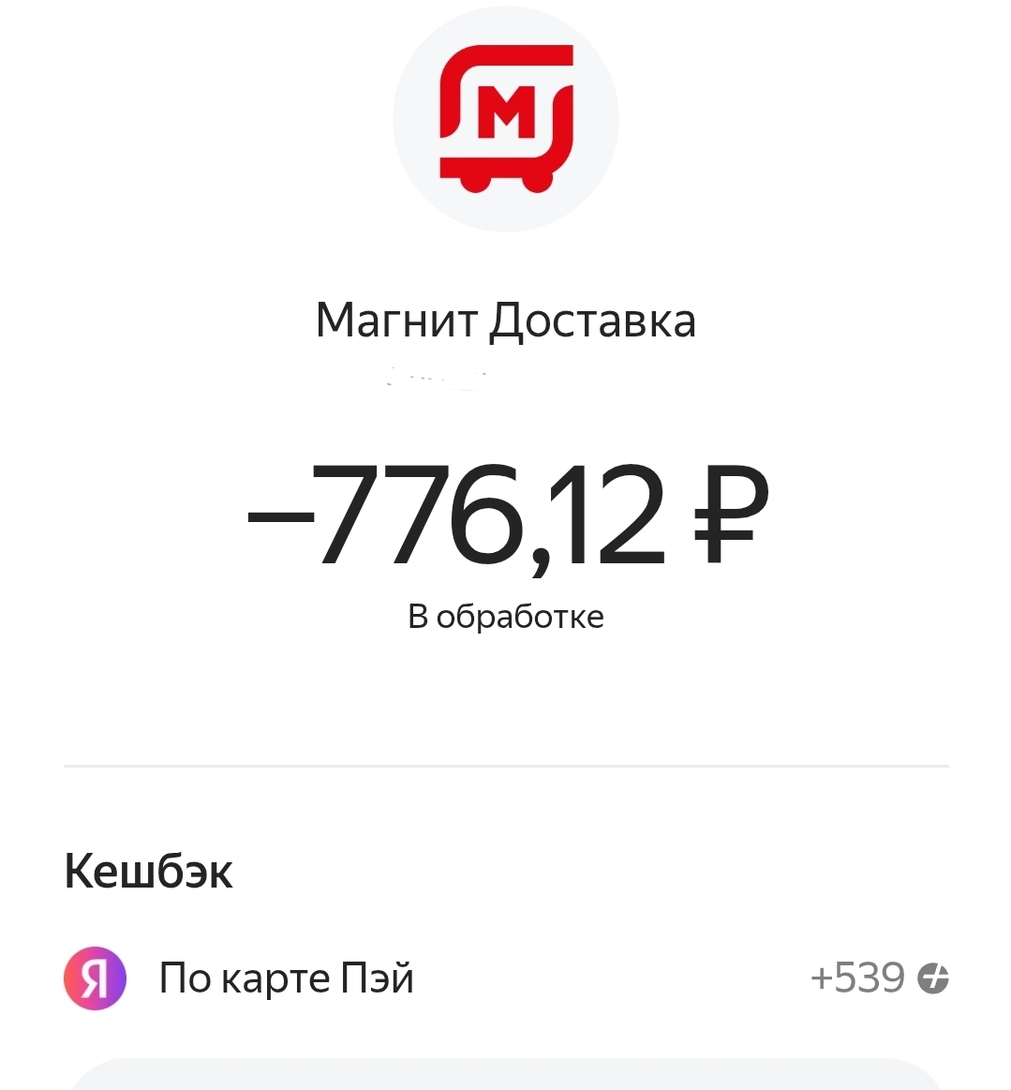
Task: Click the В обработке status label
Action: coord(504,616)
